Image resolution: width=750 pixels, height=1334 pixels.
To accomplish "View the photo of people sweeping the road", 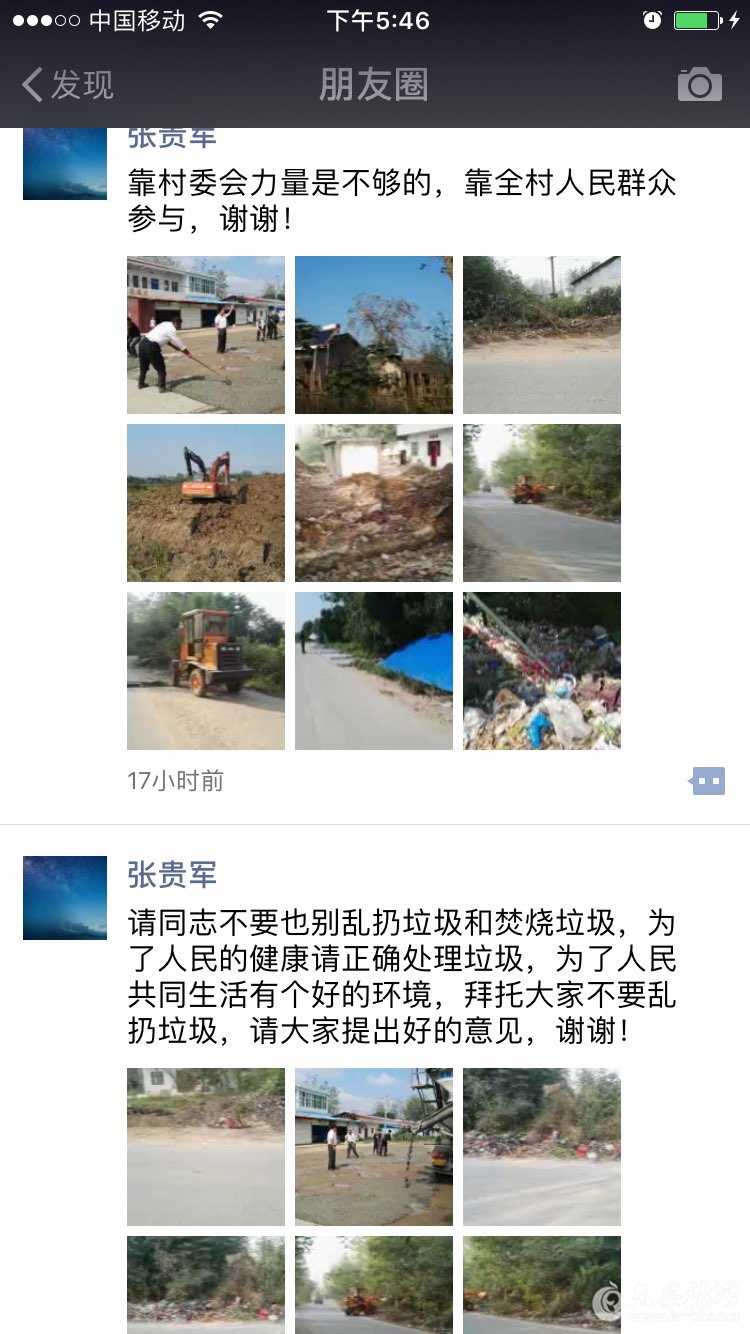I will click(x=206, y=335).
